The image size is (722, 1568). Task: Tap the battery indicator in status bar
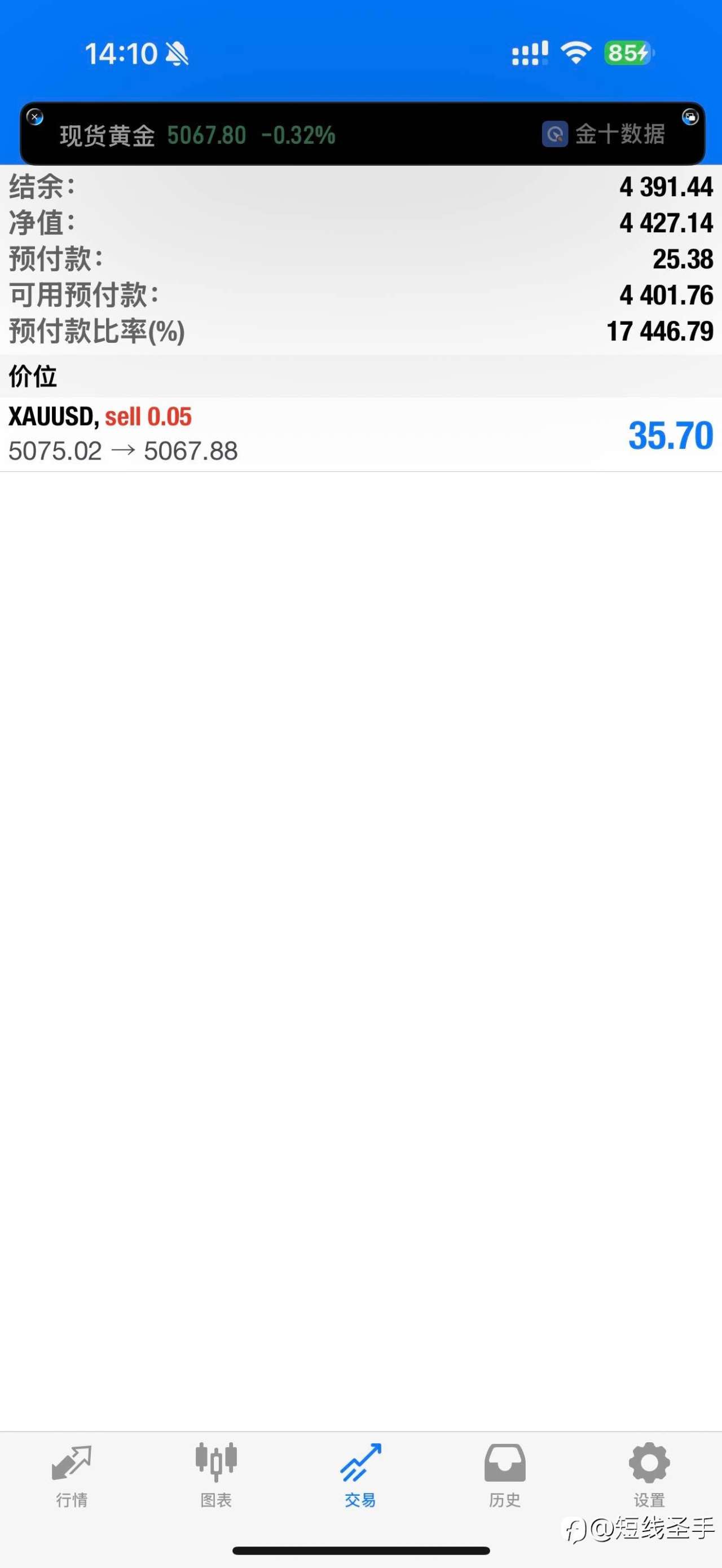(628, 54)
